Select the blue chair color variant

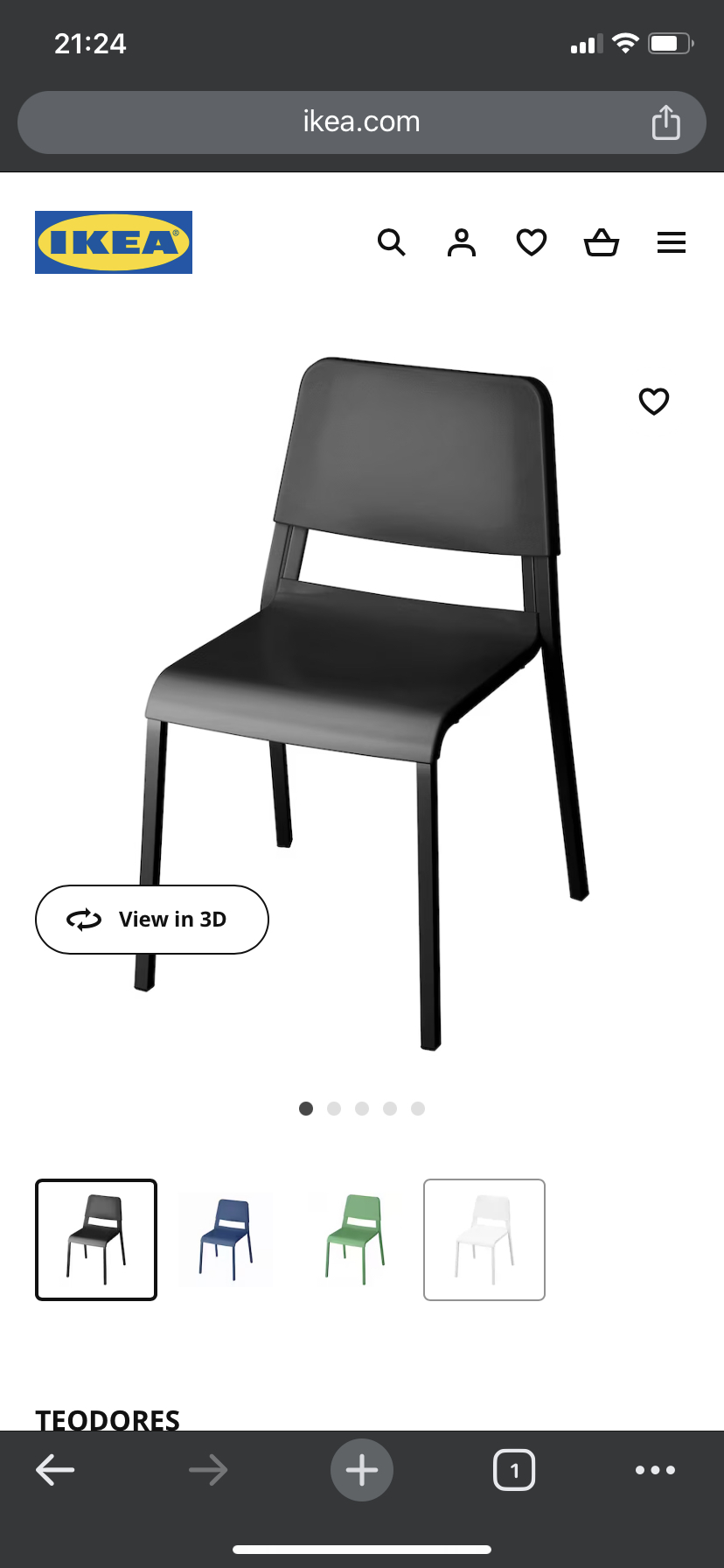click(225, 1240)
